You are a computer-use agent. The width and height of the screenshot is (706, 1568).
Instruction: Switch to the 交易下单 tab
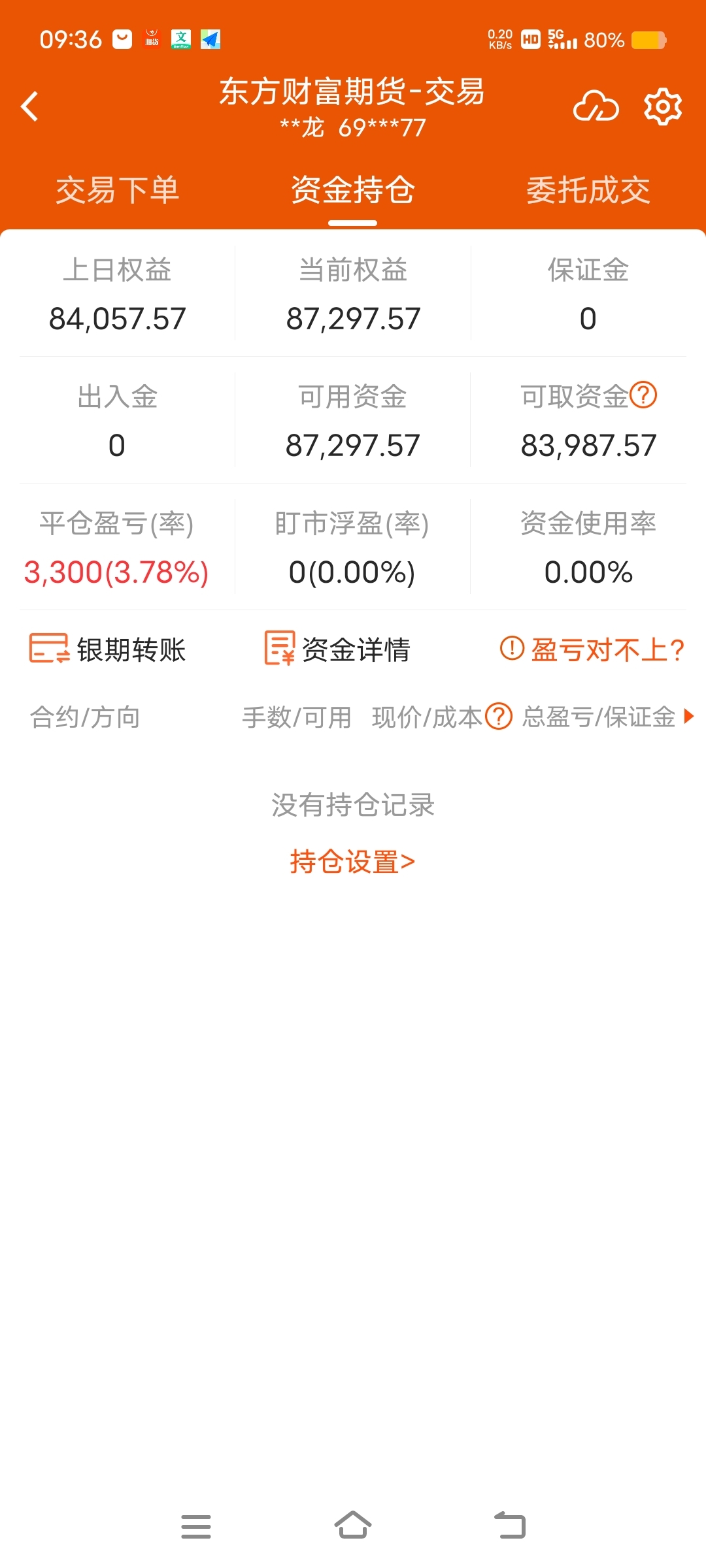118,190
